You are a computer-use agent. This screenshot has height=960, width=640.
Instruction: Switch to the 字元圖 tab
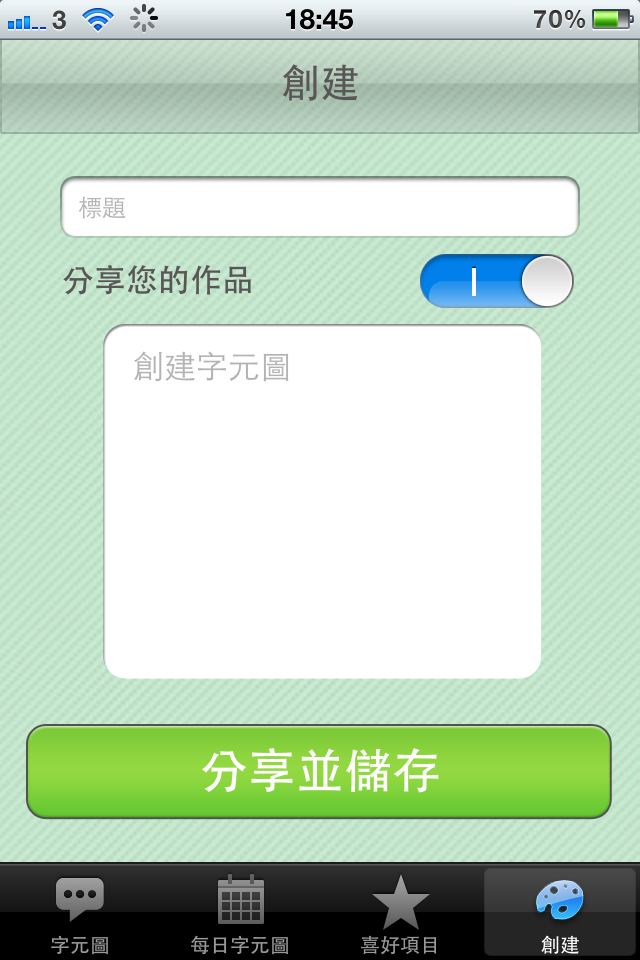80,913
